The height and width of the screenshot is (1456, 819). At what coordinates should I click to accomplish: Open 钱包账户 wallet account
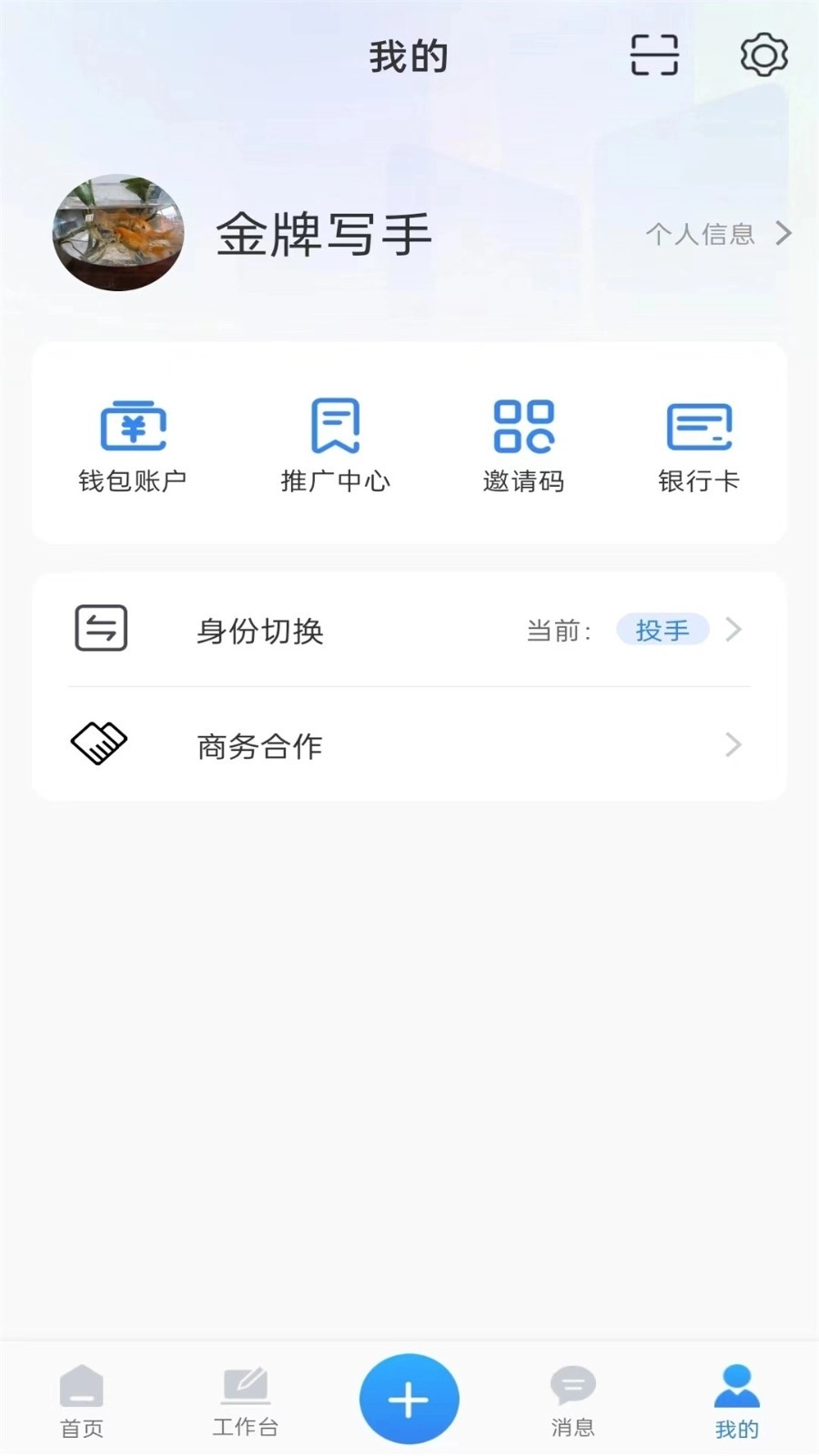coord(133,445)
